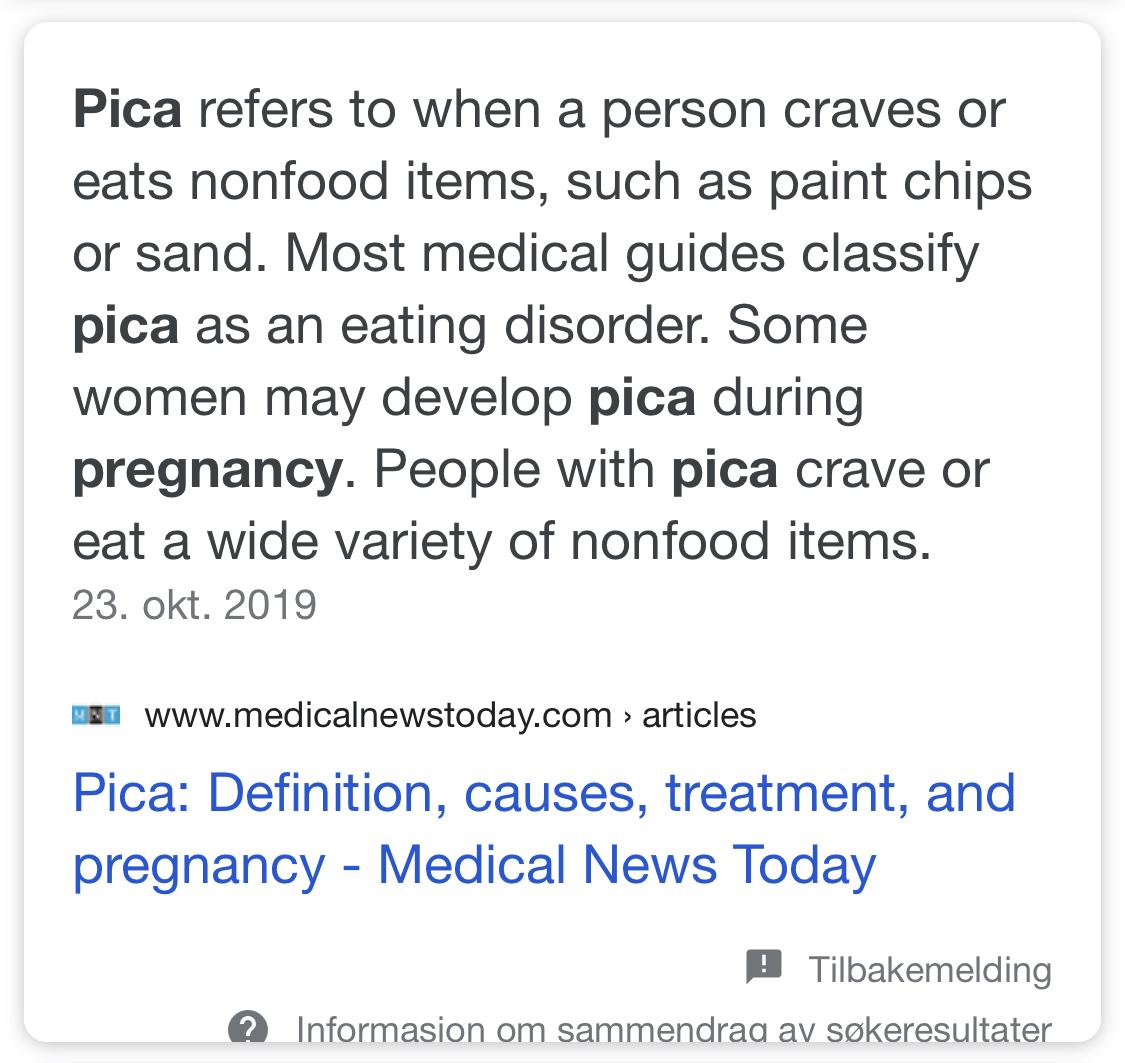Open Informasjon om sammendrag av søkeresultater
Viewport: 1125px width, 1063px height.
pyautogui.click(x=672, y=1028)
